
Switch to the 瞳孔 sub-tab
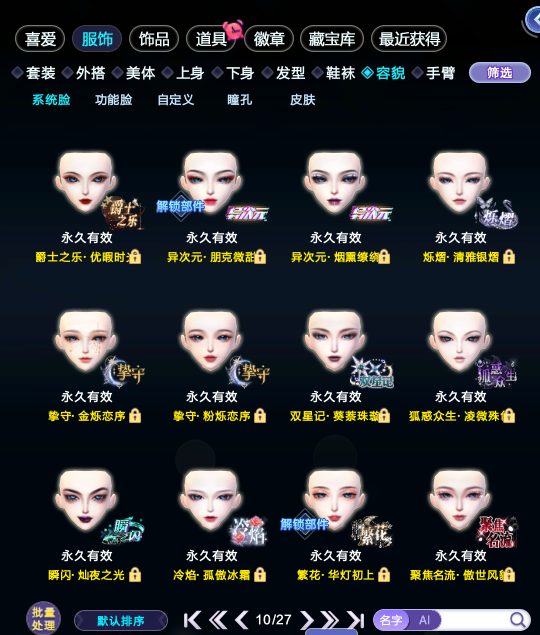click(x=239, y=100)
